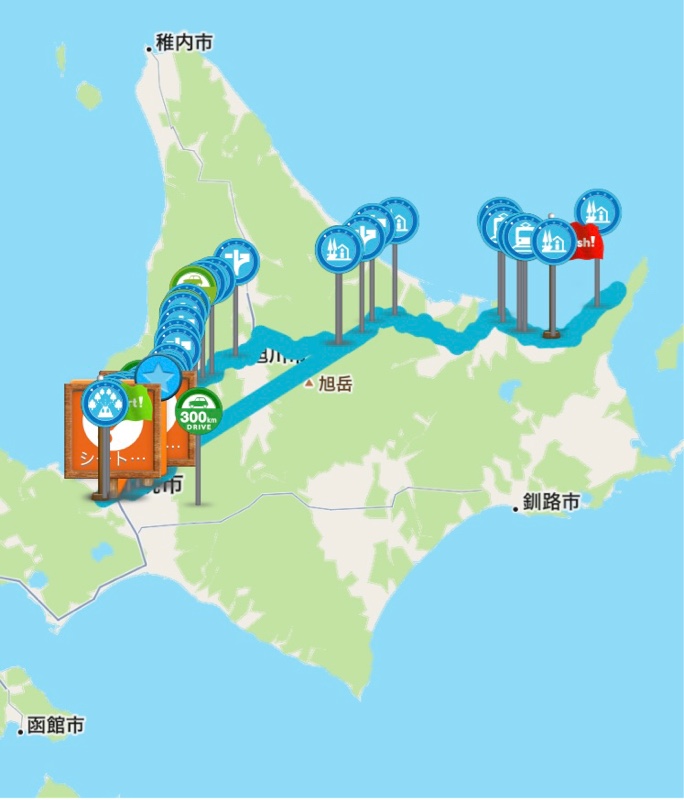Tap the blue paw-print sign marker

(x=104, y=401)
